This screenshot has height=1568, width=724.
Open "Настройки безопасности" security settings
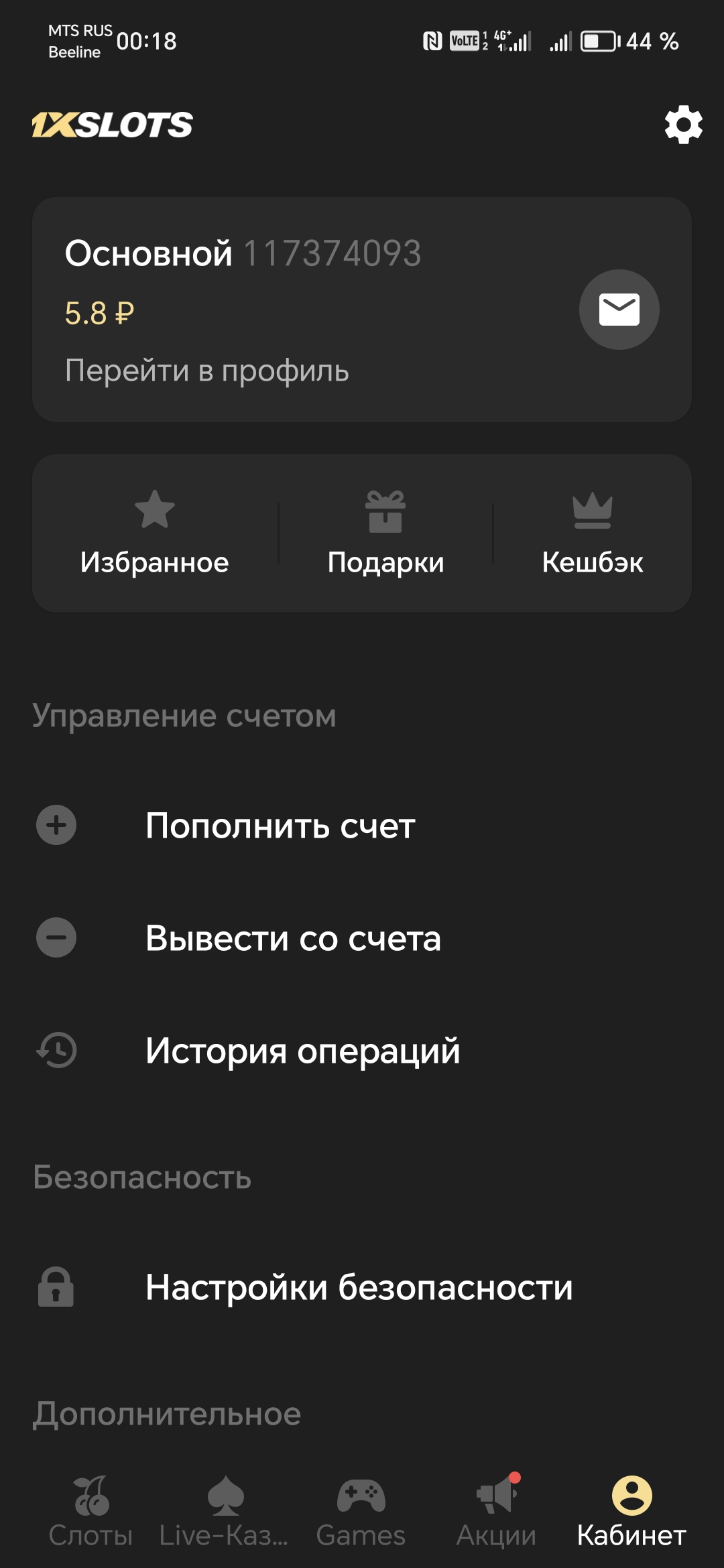pyautogui.click(x=359, y=1287)
